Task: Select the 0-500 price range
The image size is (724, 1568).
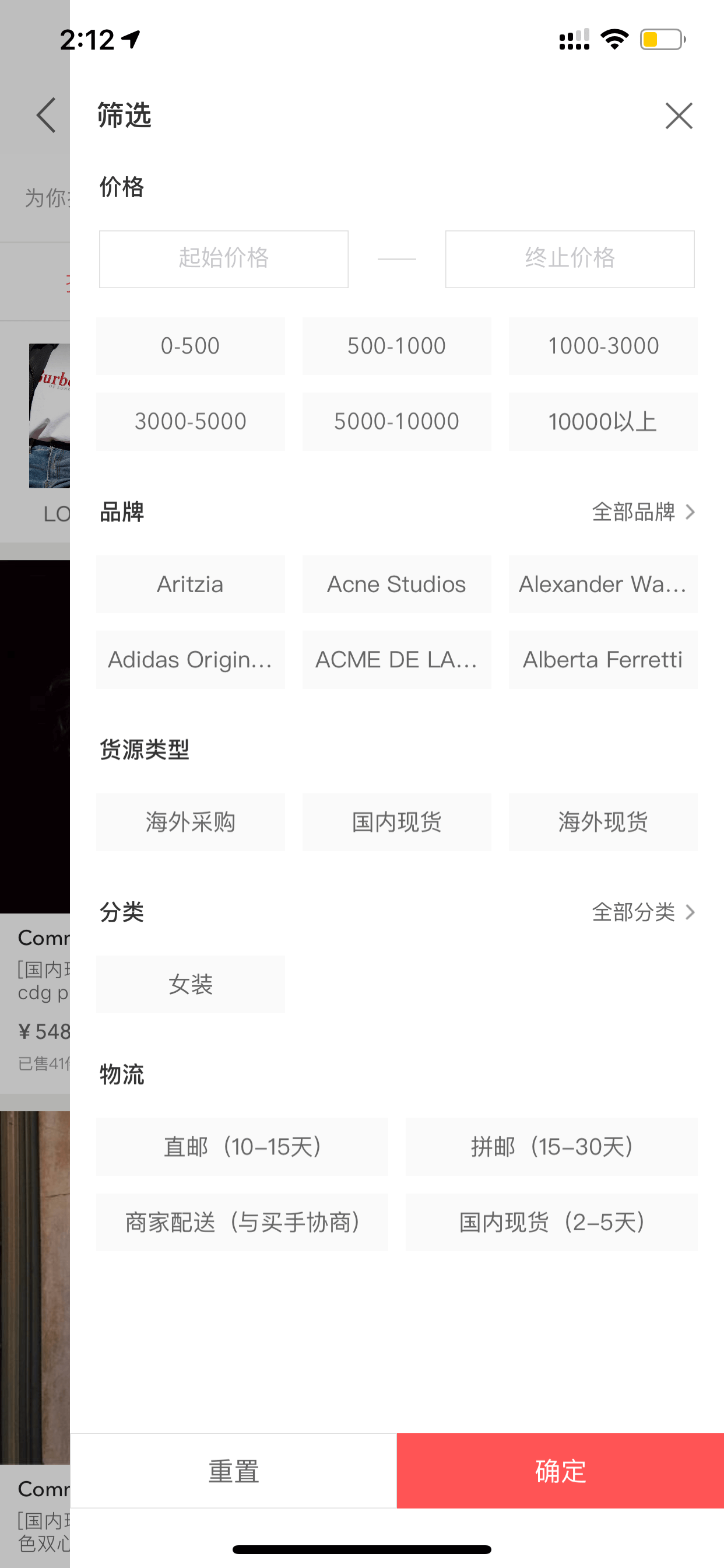Action: (191, 346)
